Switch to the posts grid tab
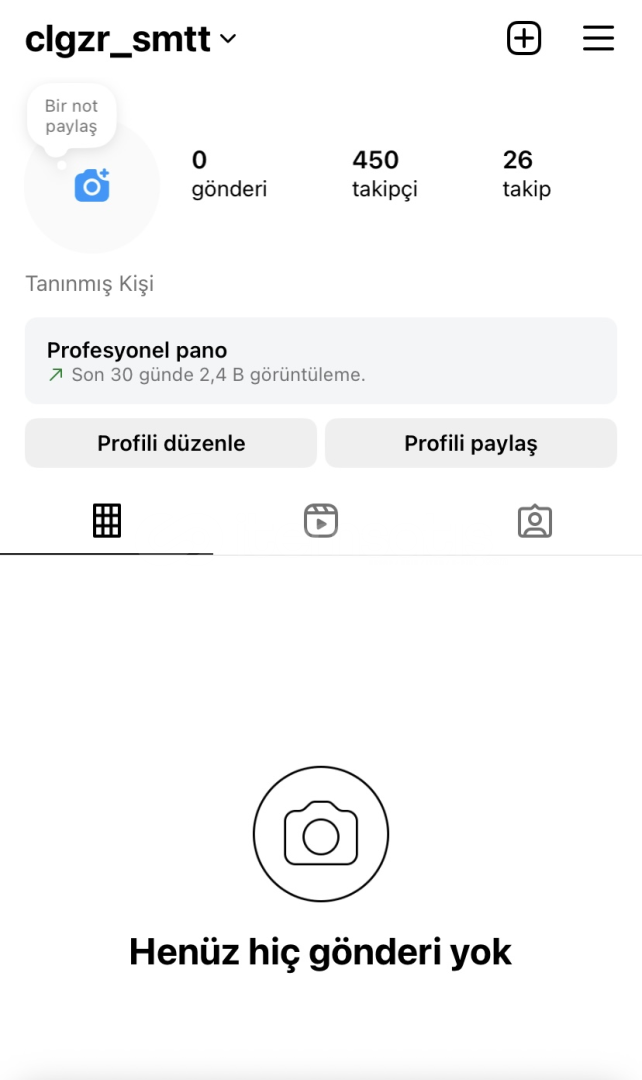 click(x=107, y=521)
